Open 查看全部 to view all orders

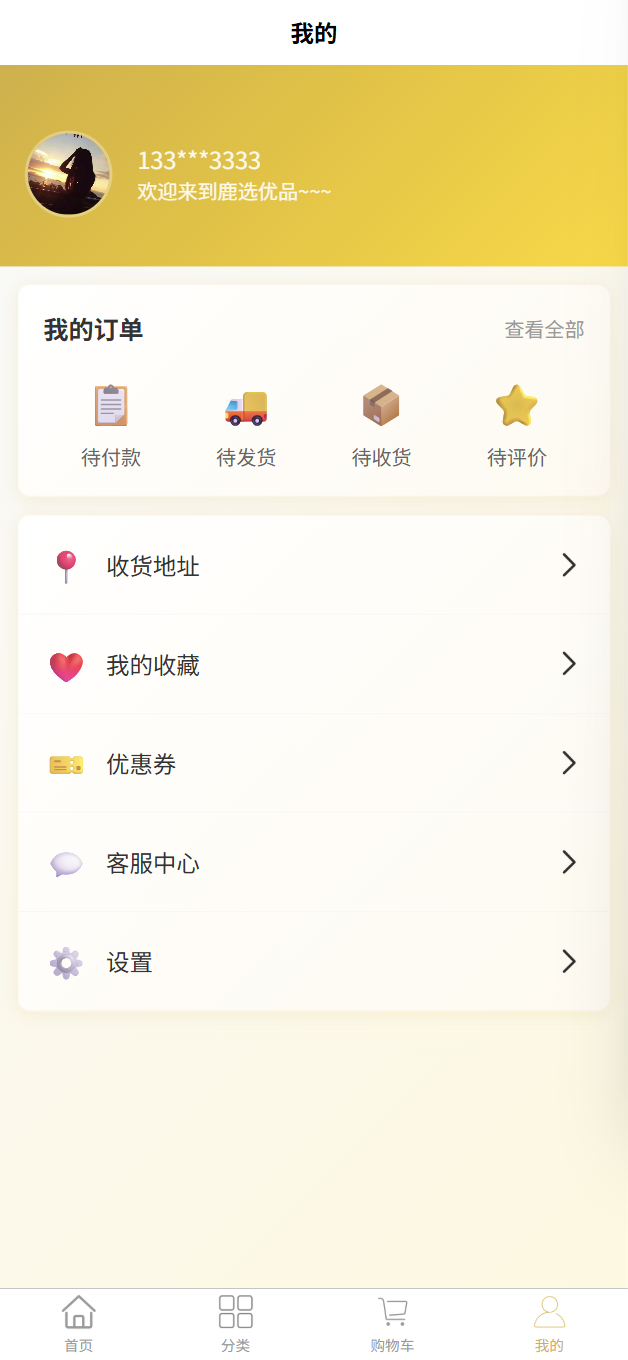coord(544,330)
